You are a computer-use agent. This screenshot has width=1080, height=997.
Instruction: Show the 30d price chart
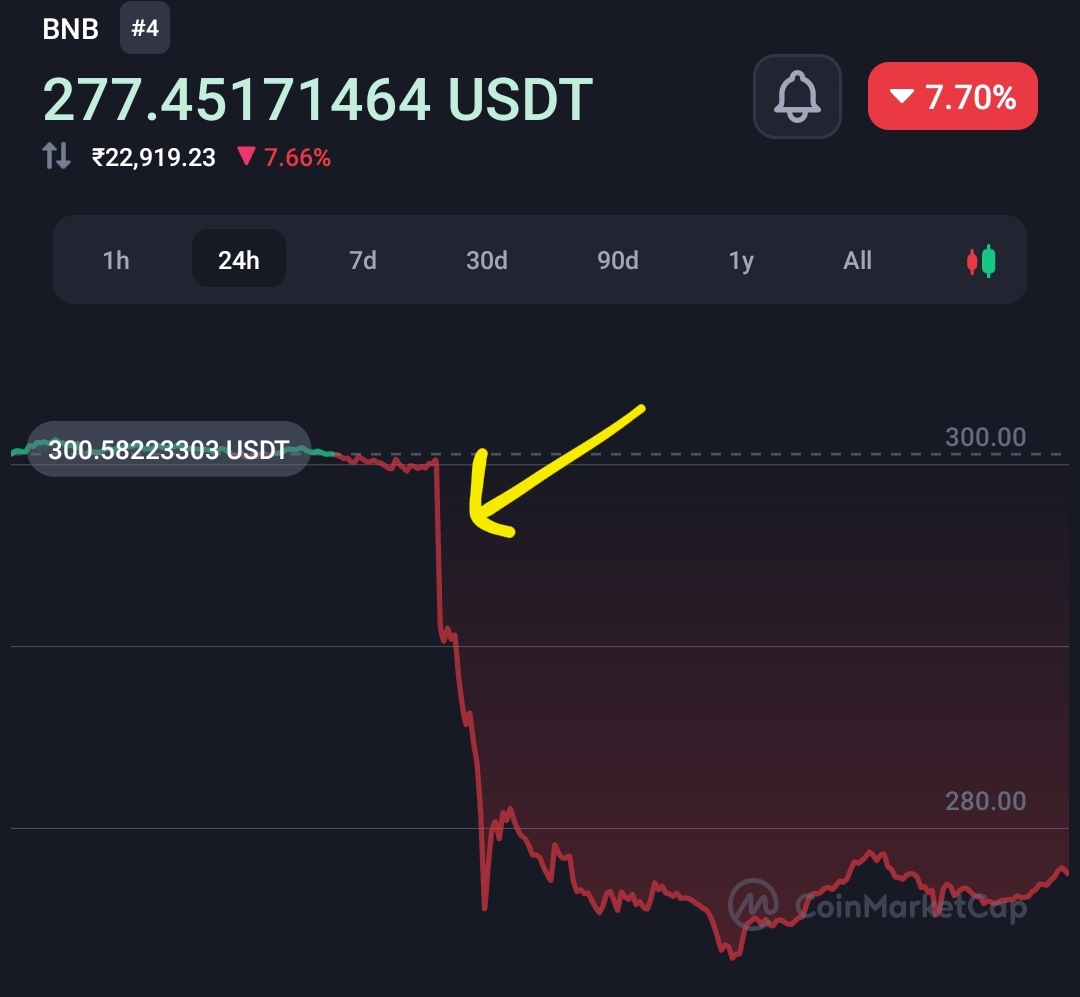(x=486, y=260)
